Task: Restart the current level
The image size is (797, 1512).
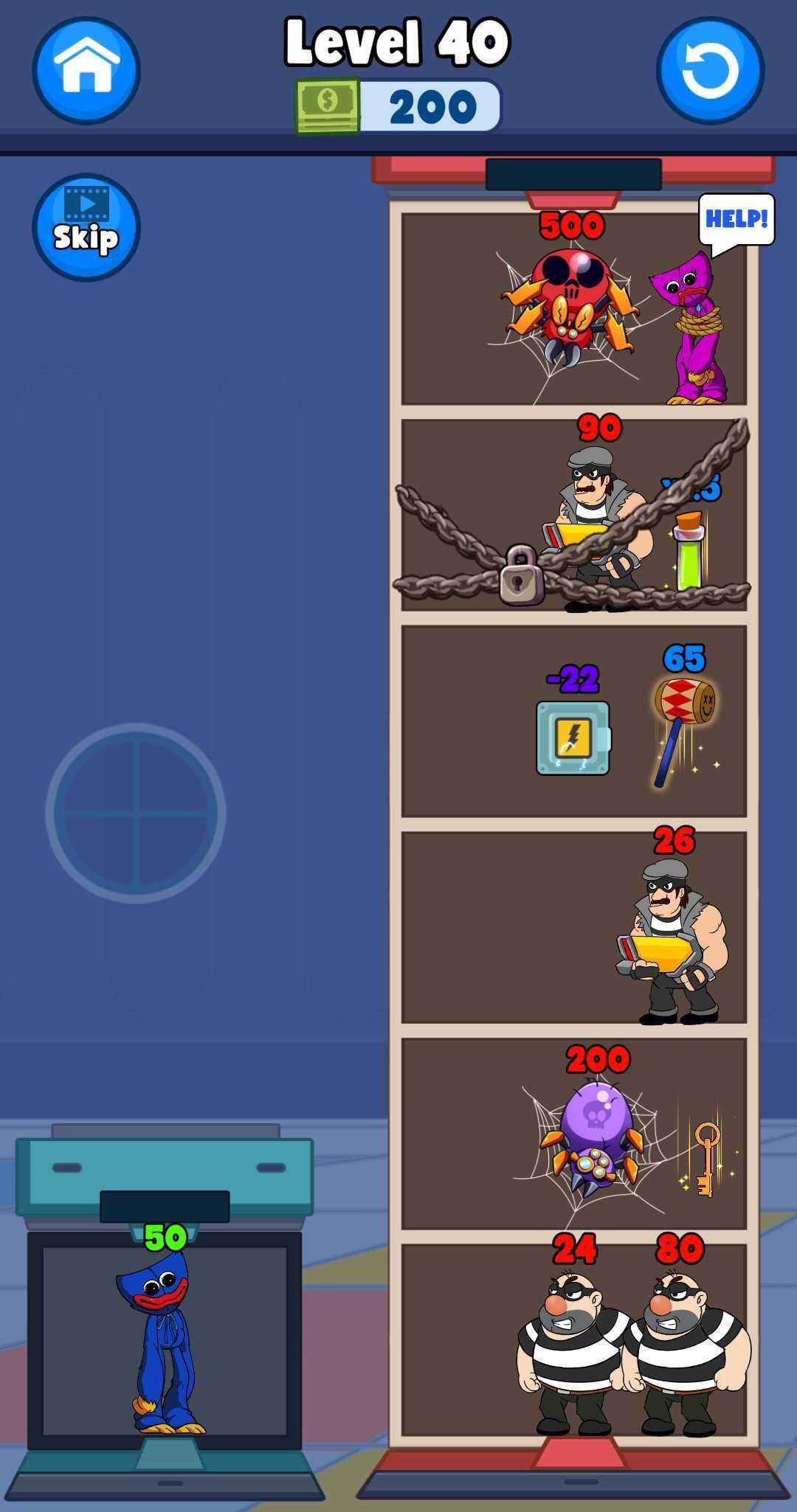Action: coord(710,71)
